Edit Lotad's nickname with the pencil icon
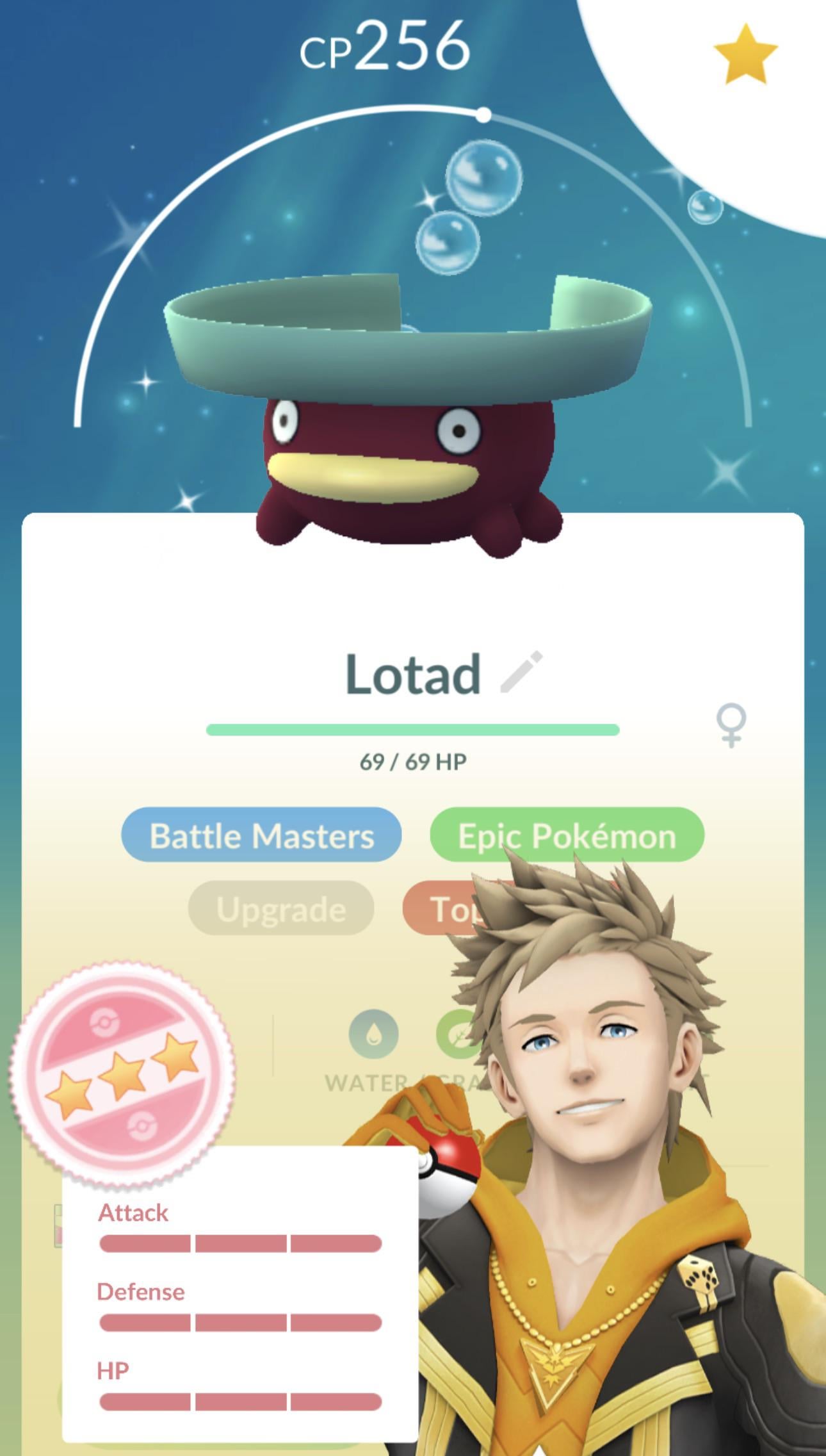 click(x=521, y=673)
